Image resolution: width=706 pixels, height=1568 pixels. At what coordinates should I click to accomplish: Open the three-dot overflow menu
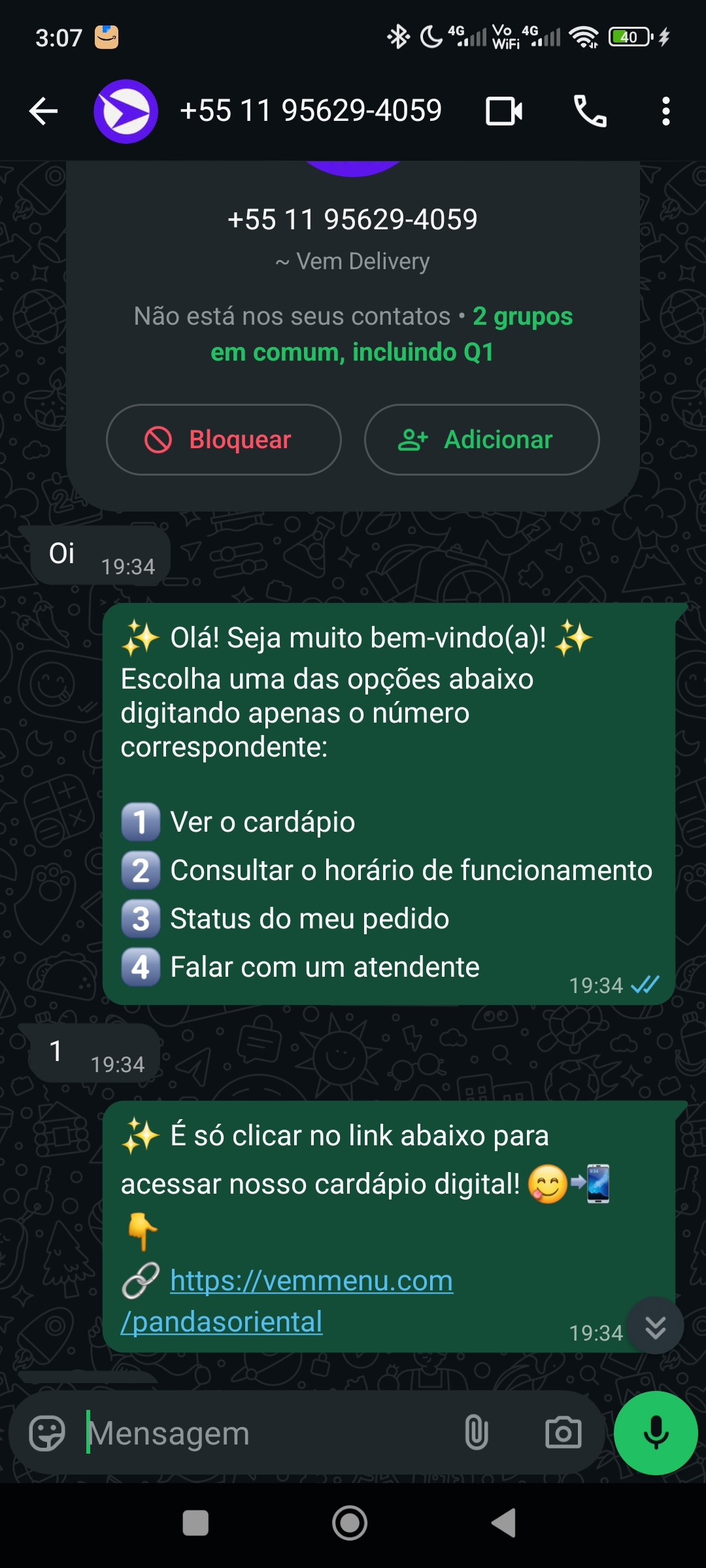coord(665,110)
